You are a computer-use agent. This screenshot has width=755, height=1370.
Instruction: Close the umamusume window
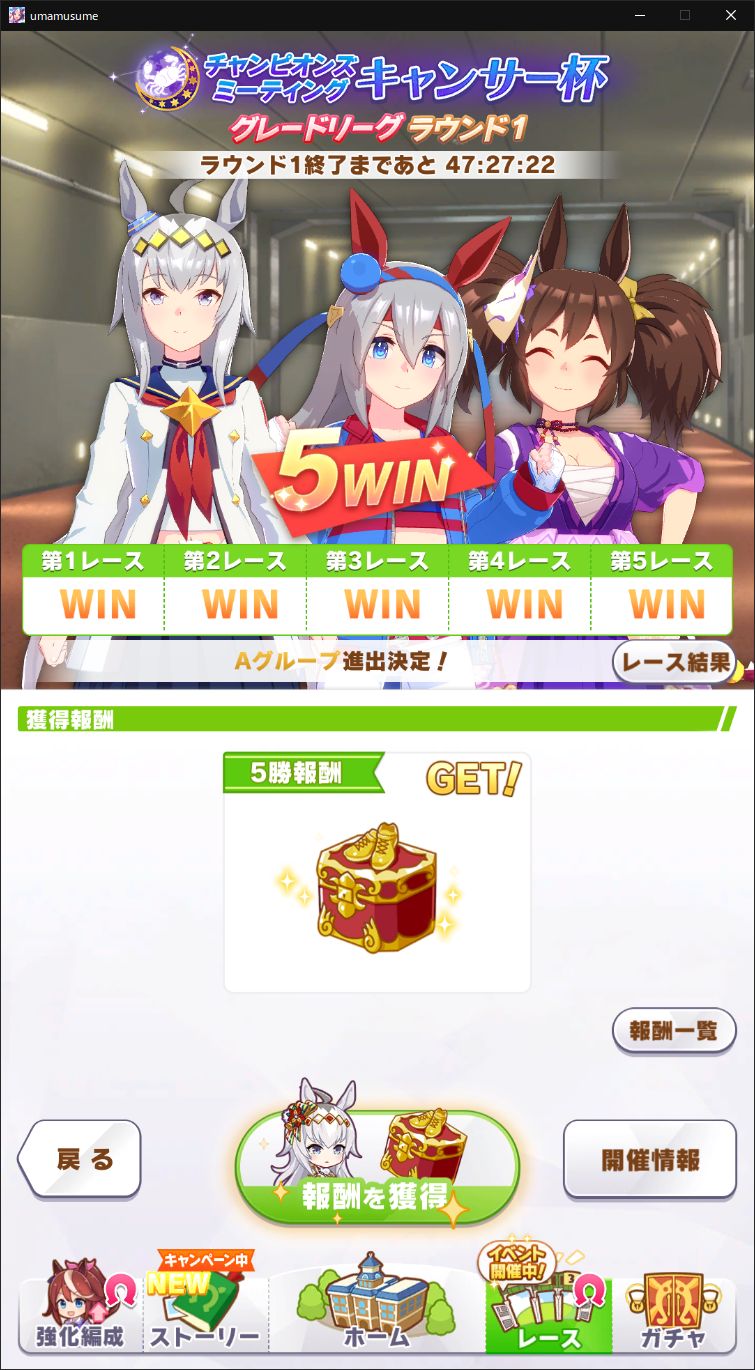[x=731, y=15]
